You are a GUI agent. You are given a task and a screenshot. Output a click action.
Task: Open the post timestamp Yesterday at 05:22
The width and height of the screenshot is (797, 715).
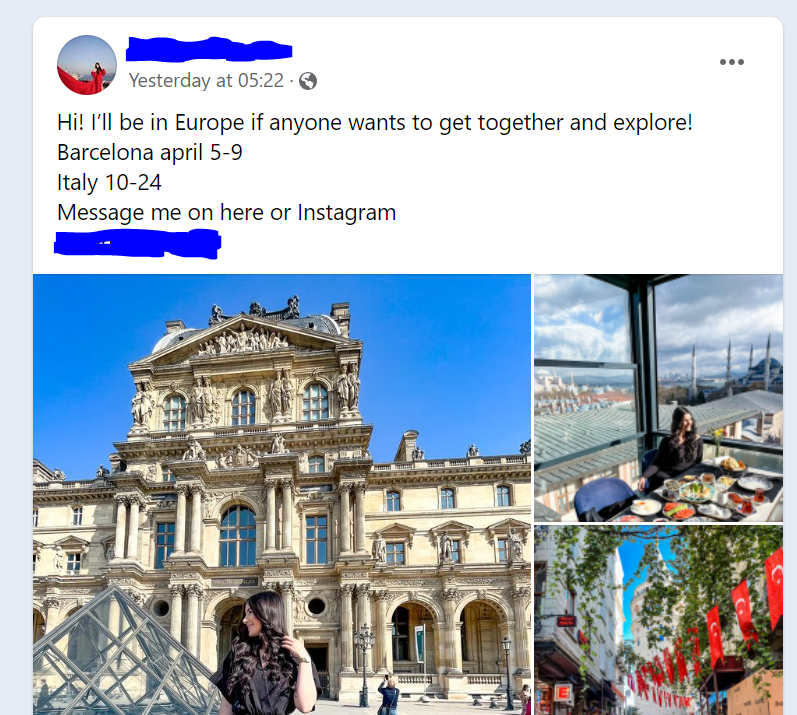coord(207,80)
